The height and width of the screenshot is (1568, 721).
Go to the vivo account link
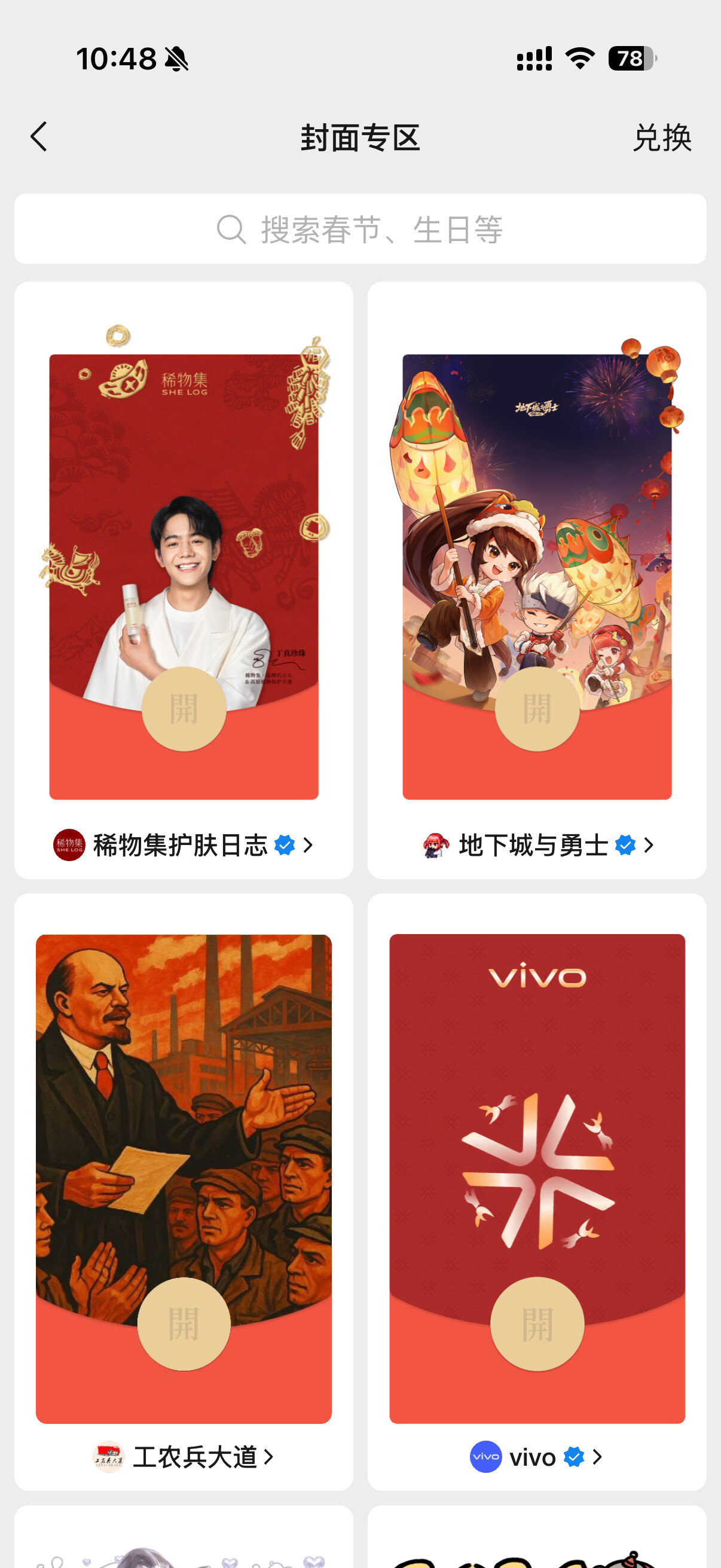coord(536,1457)
